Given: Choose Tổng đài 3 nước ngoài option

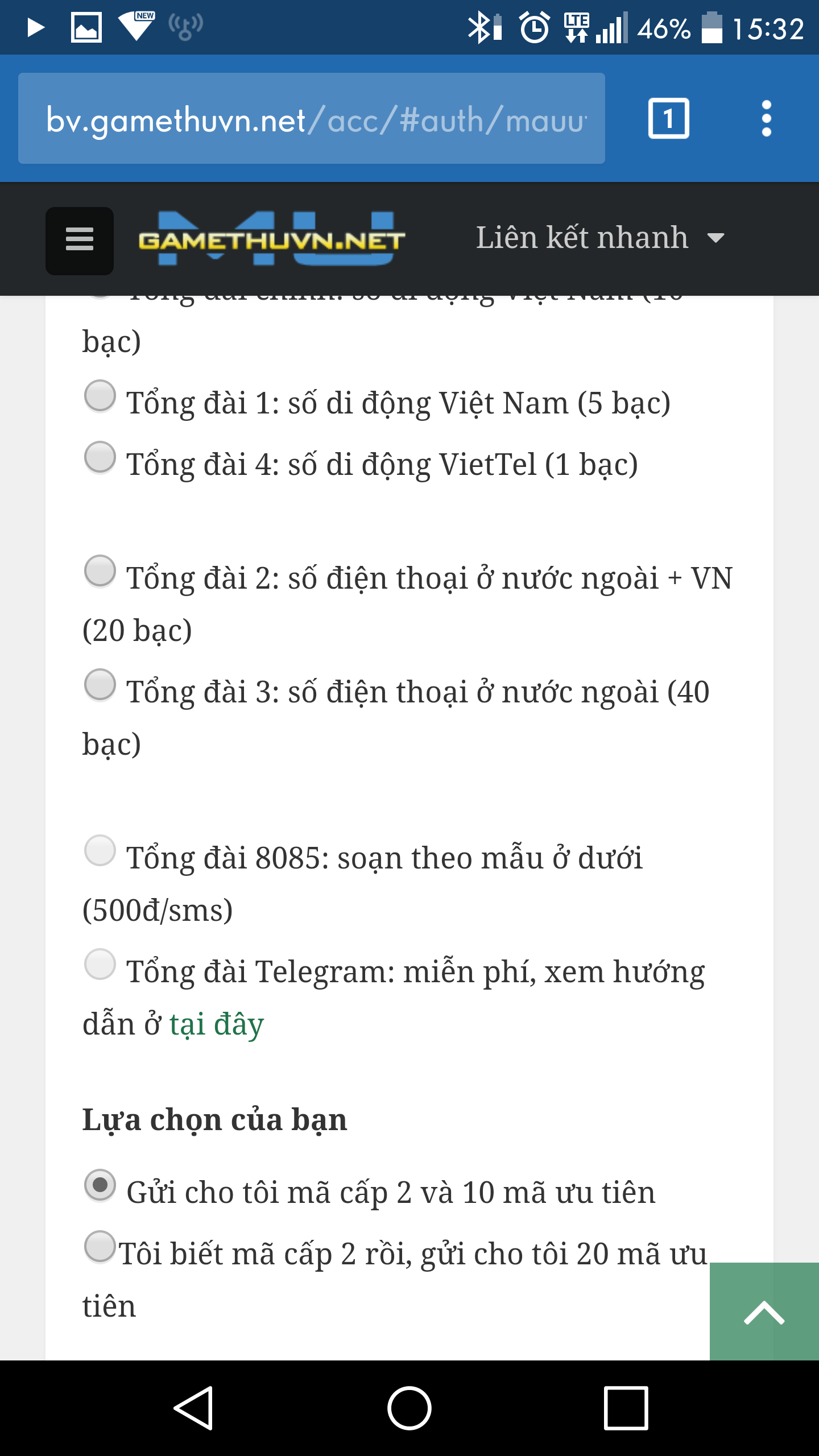Looking at the screenshot, I should click(100, 685).
